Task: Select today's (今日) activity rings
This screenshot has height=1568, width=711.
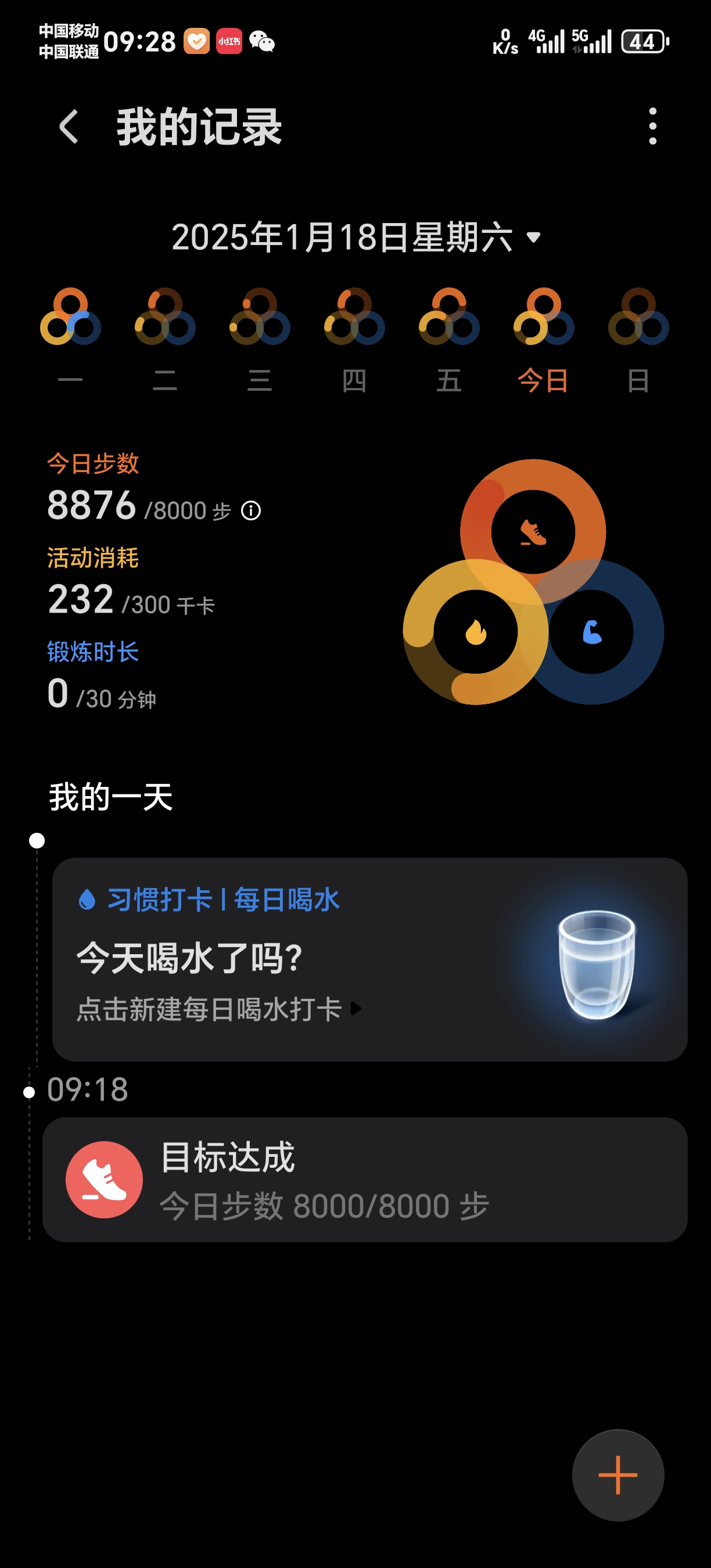Action: click(x=544, y=318)
